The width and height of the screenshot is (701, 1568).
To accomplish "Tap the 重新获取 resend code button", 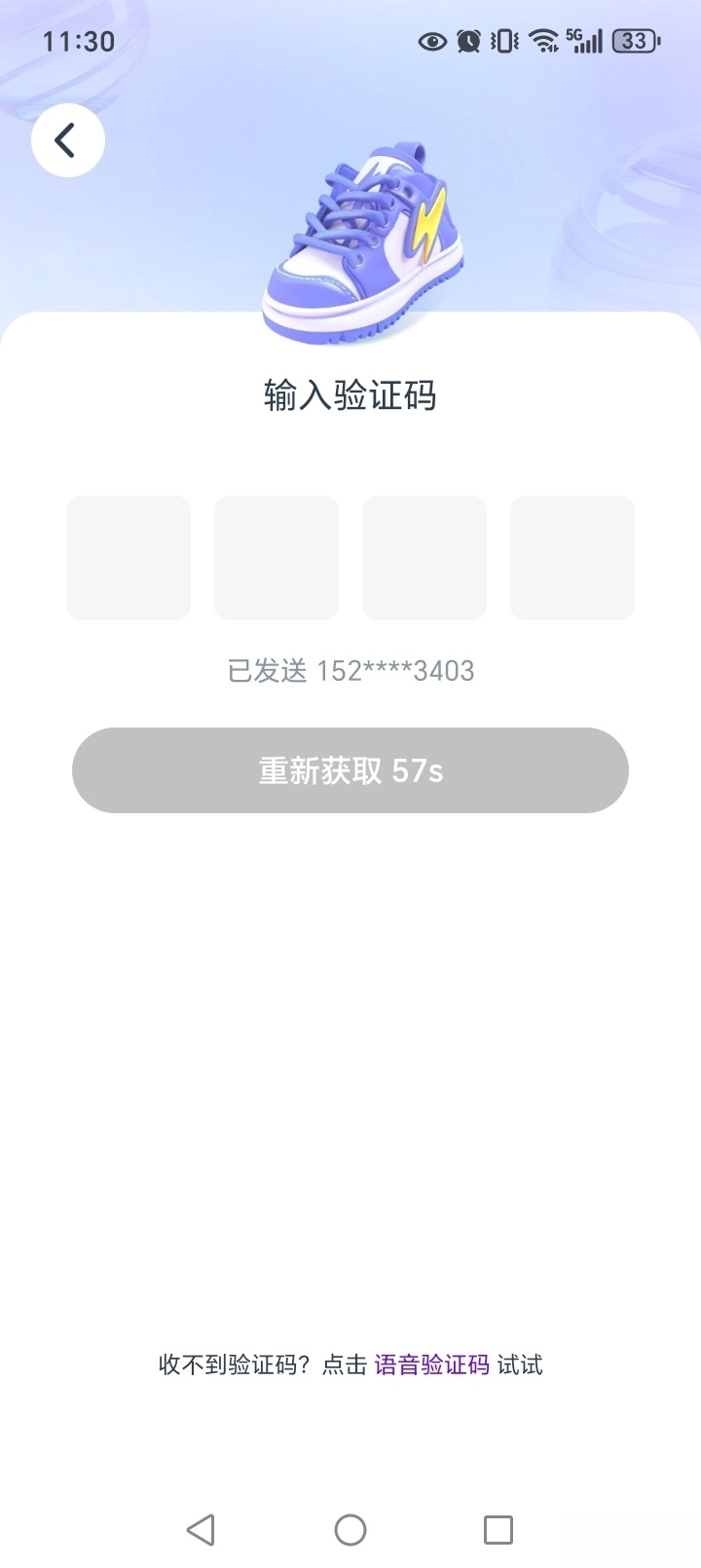I will pos(350,770).
